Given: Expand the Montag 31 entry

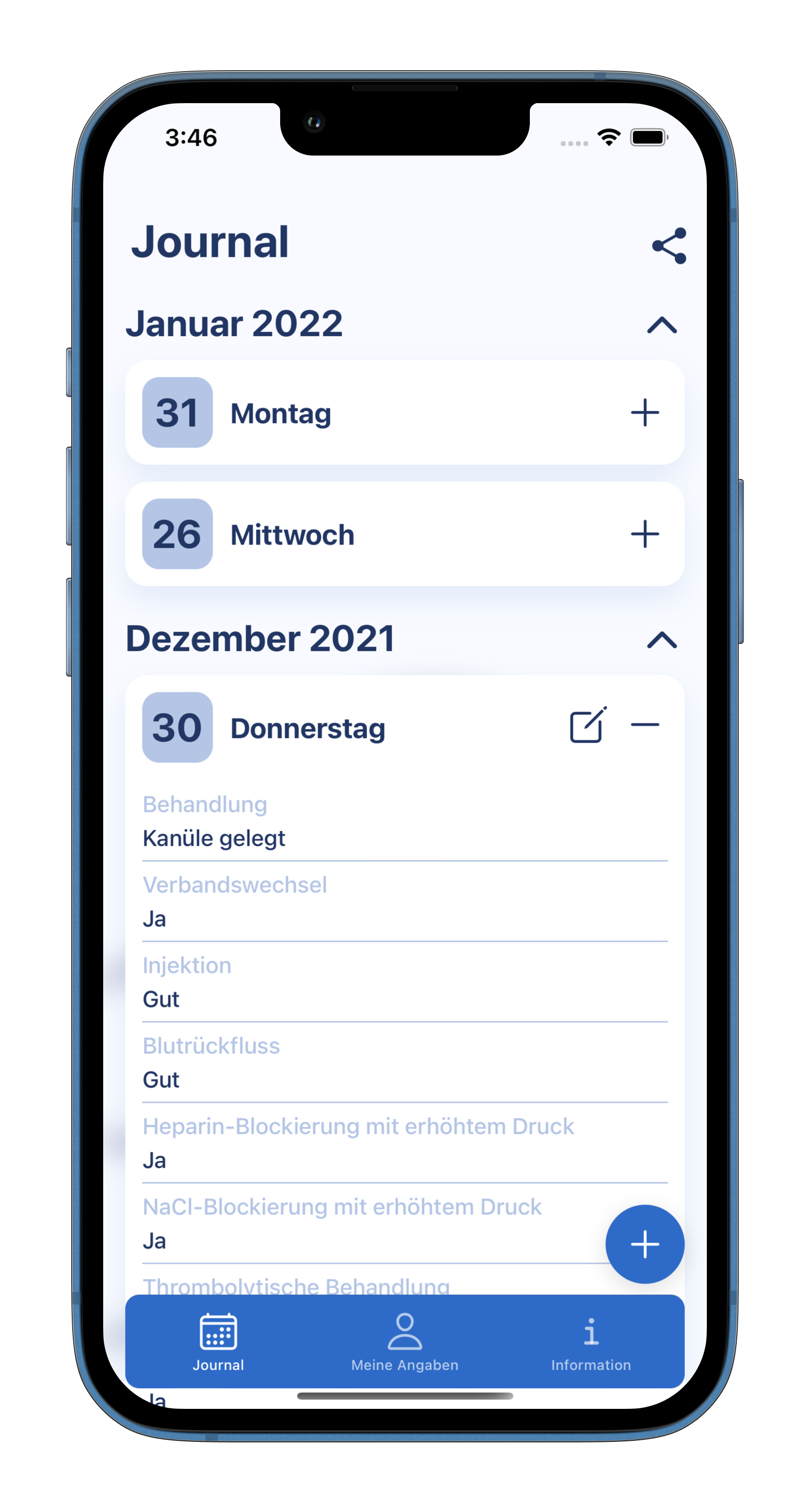Looking at the screenshot, I should click(644, 413).
